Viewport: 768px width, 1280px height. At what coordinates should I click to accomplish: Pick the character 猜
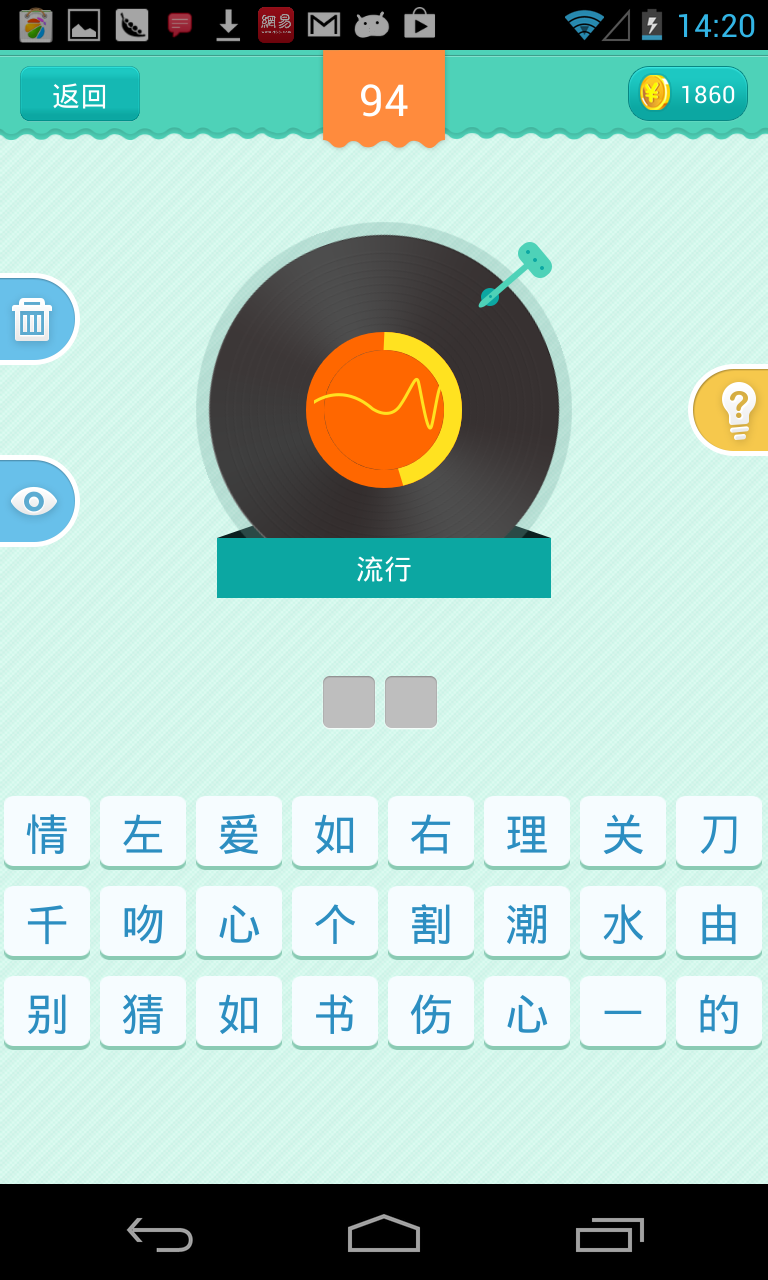pos(143,1013)
